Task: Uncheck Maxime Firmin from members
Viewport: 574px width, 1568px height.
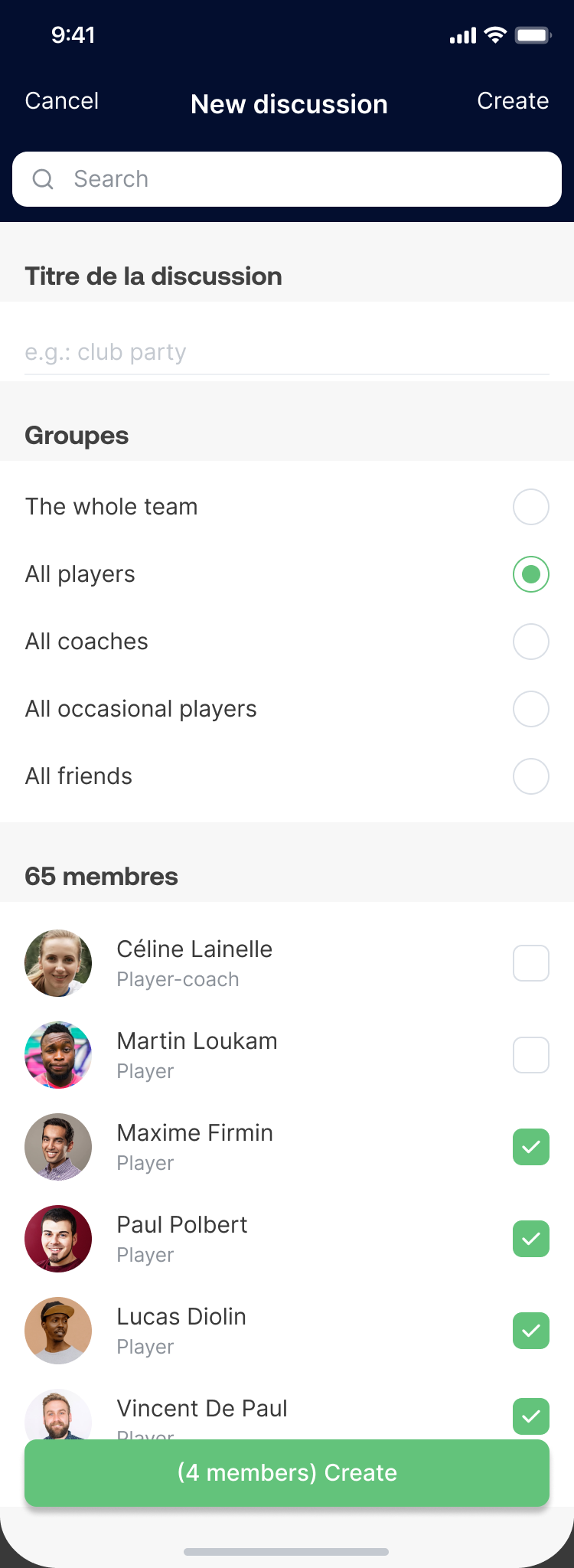Action: [x=530, y=1147]
